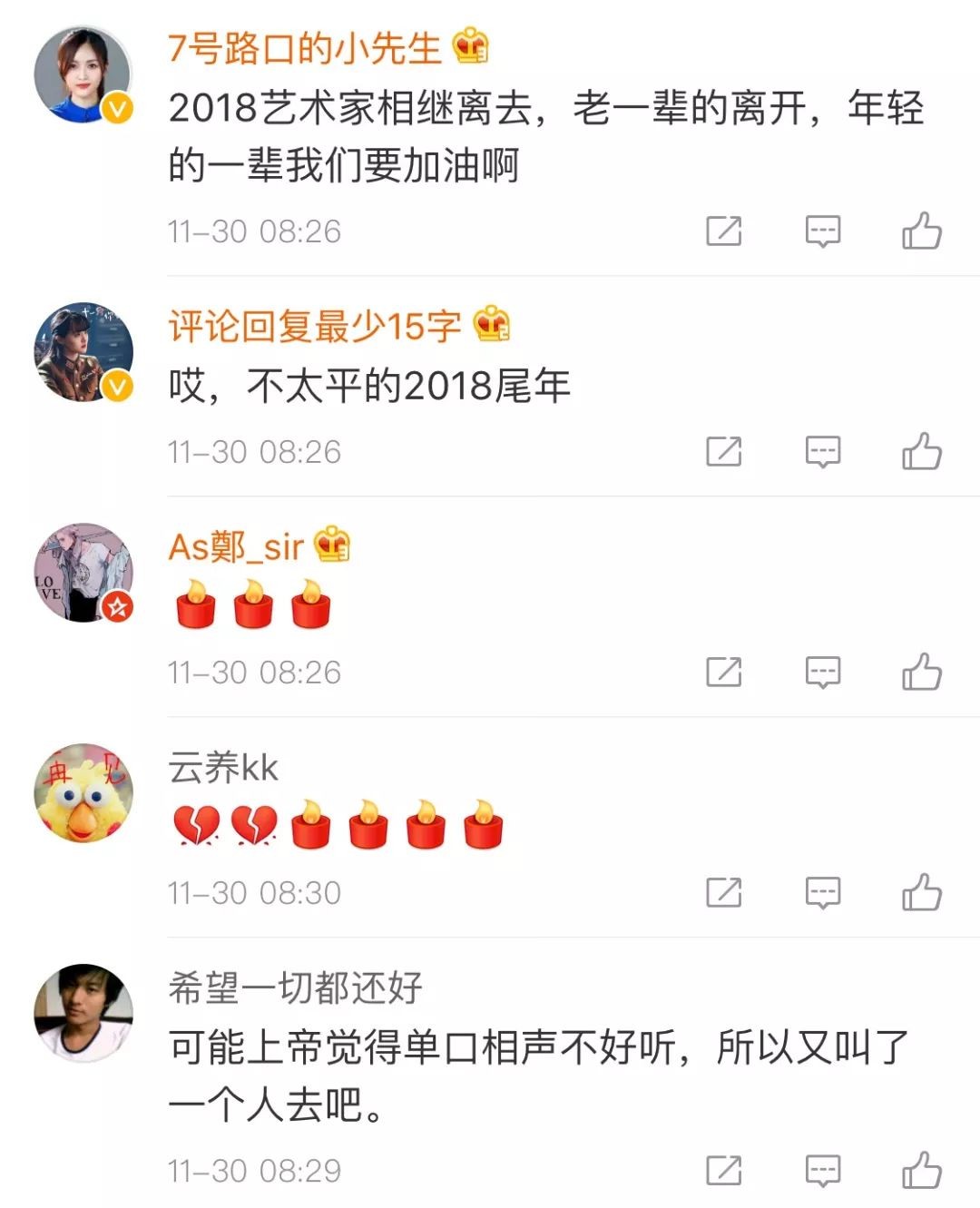Viewport: 980px width, 1208px height.
Task: Like the comment by 评论回复最少15字
Action: point(921,451)
